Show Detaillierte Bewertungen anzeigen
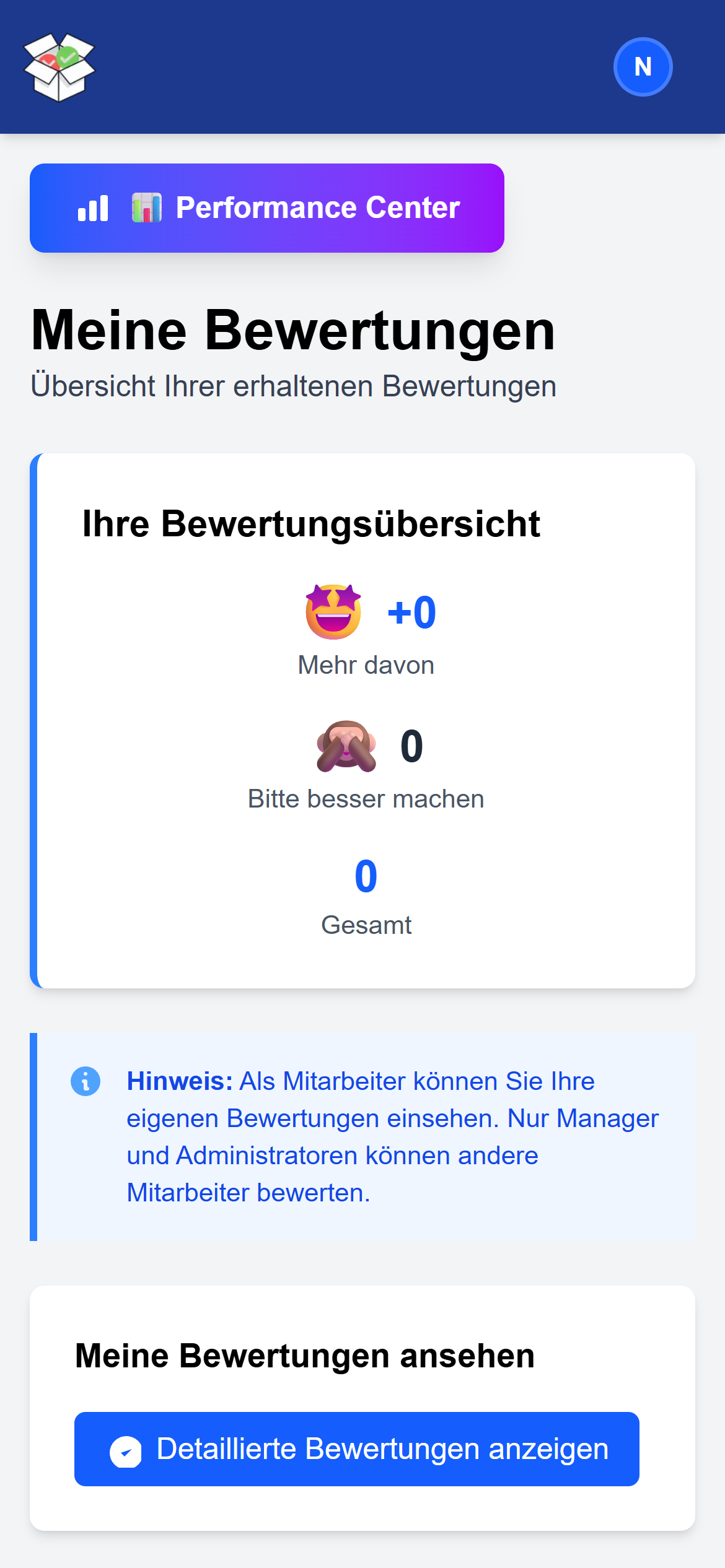The image size is (725, 1568). click(x=357, y=1449)
